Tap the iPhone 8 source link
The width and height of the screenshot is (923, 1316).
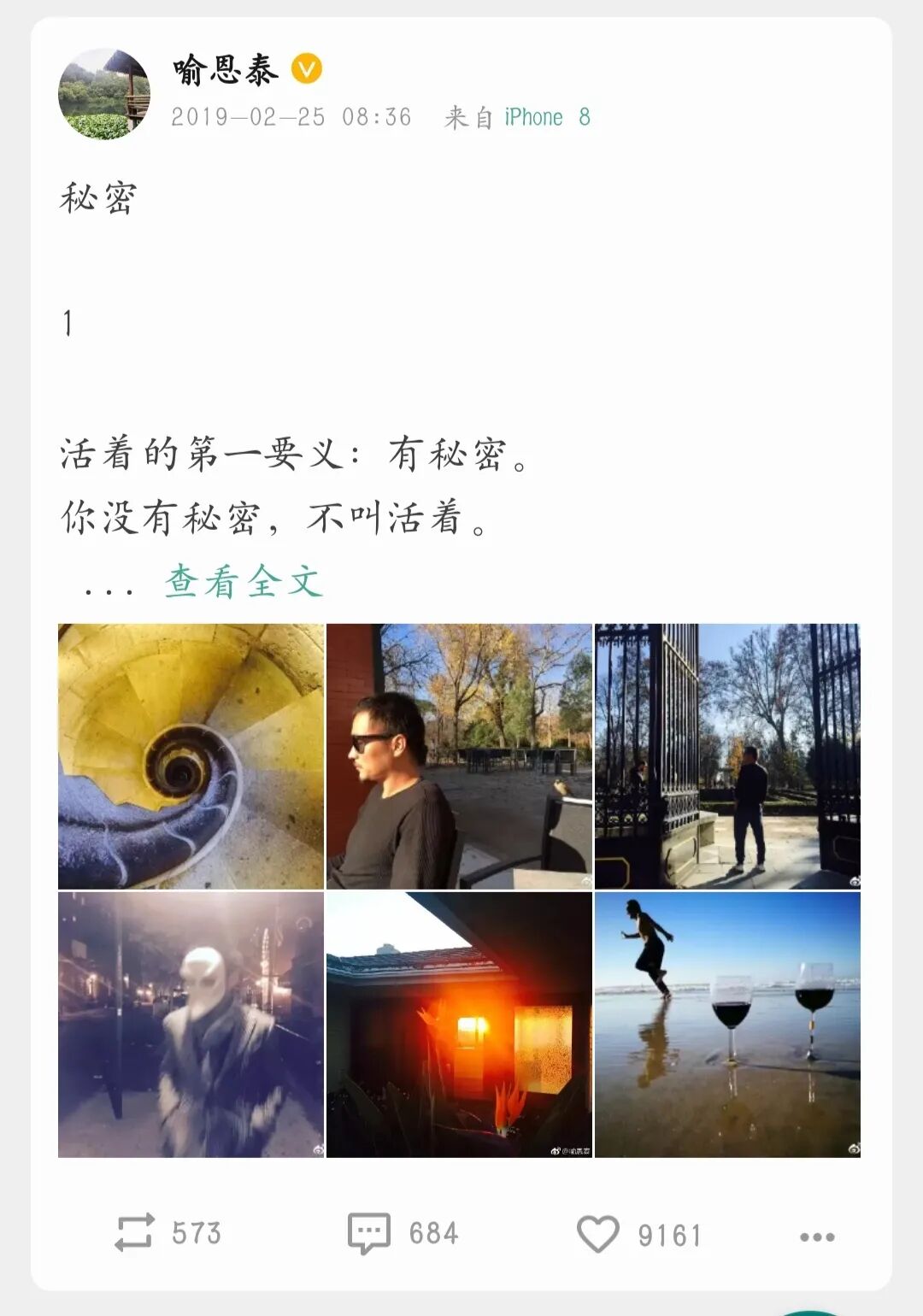pyautogui.click(x=547, y=117)
